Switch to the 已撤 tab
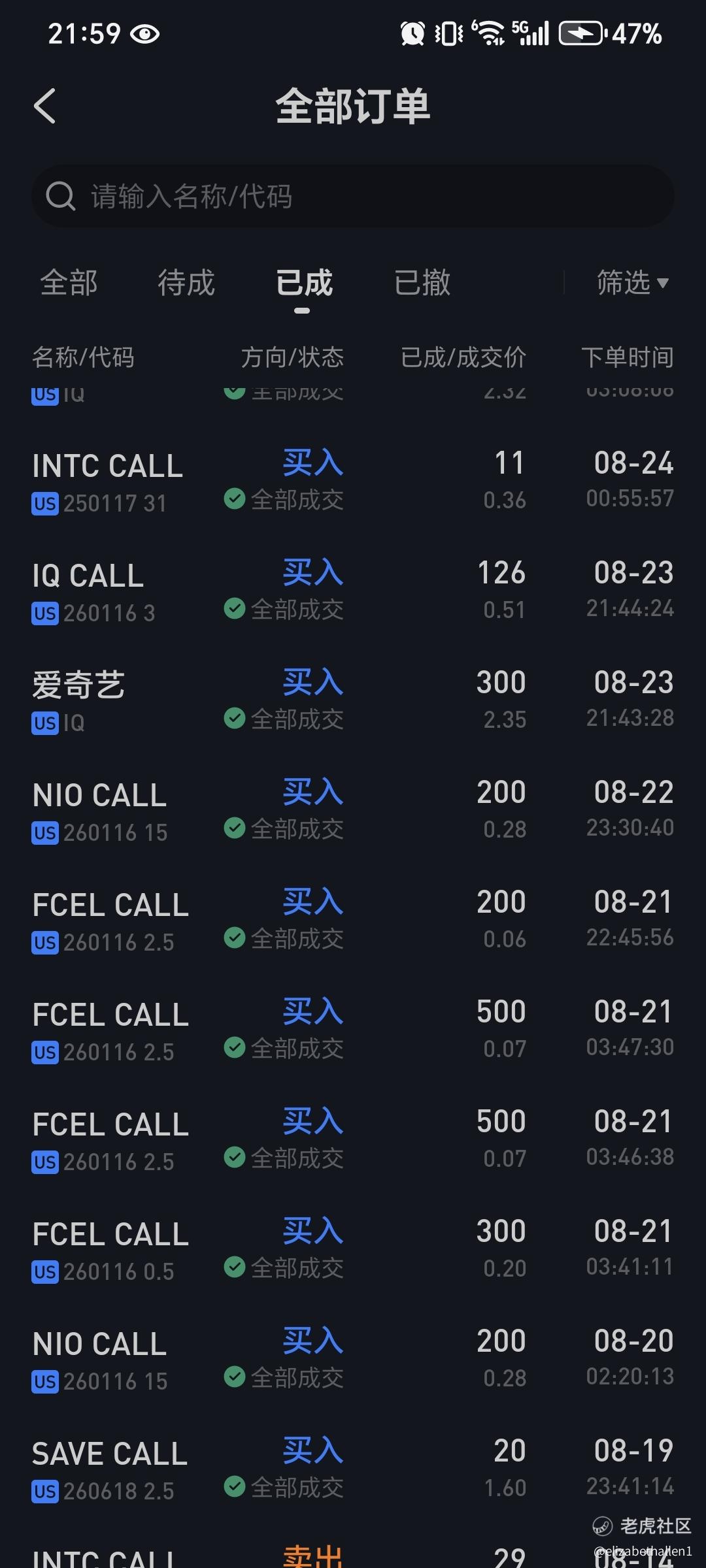Screen dimensions: 706x1568 pos(422,283)
